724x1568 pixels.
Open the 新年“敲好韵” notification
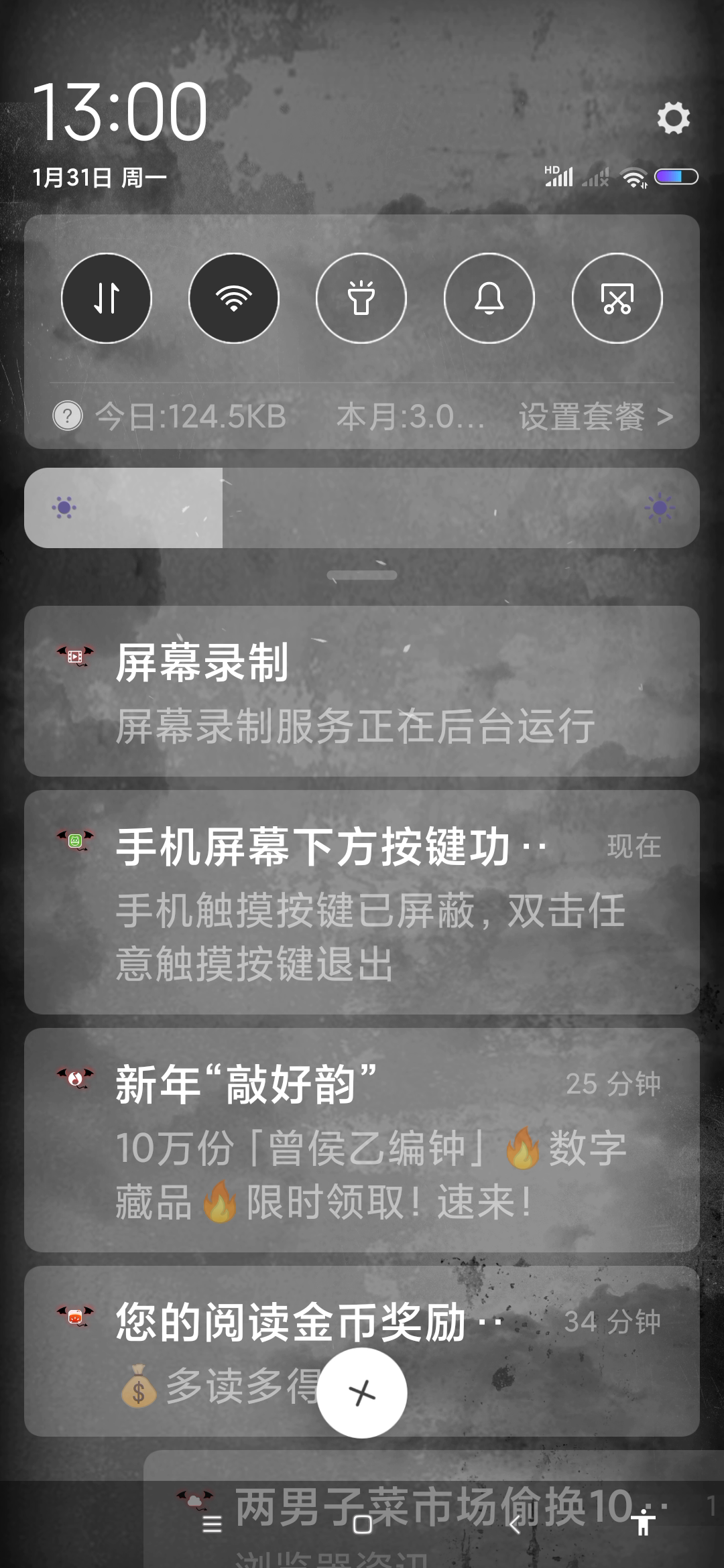[x=362, y=1140]
